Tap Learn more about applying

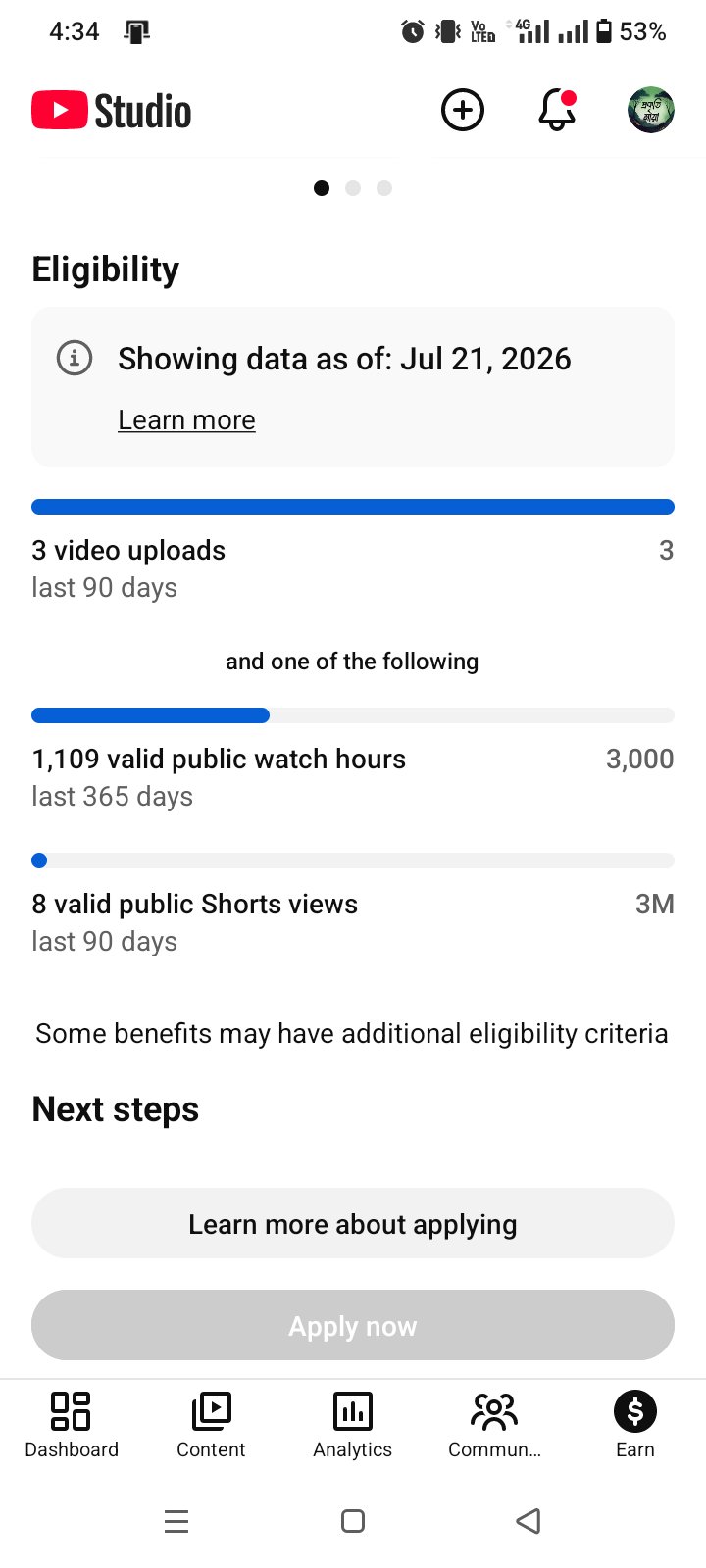tap(353, 1224)
